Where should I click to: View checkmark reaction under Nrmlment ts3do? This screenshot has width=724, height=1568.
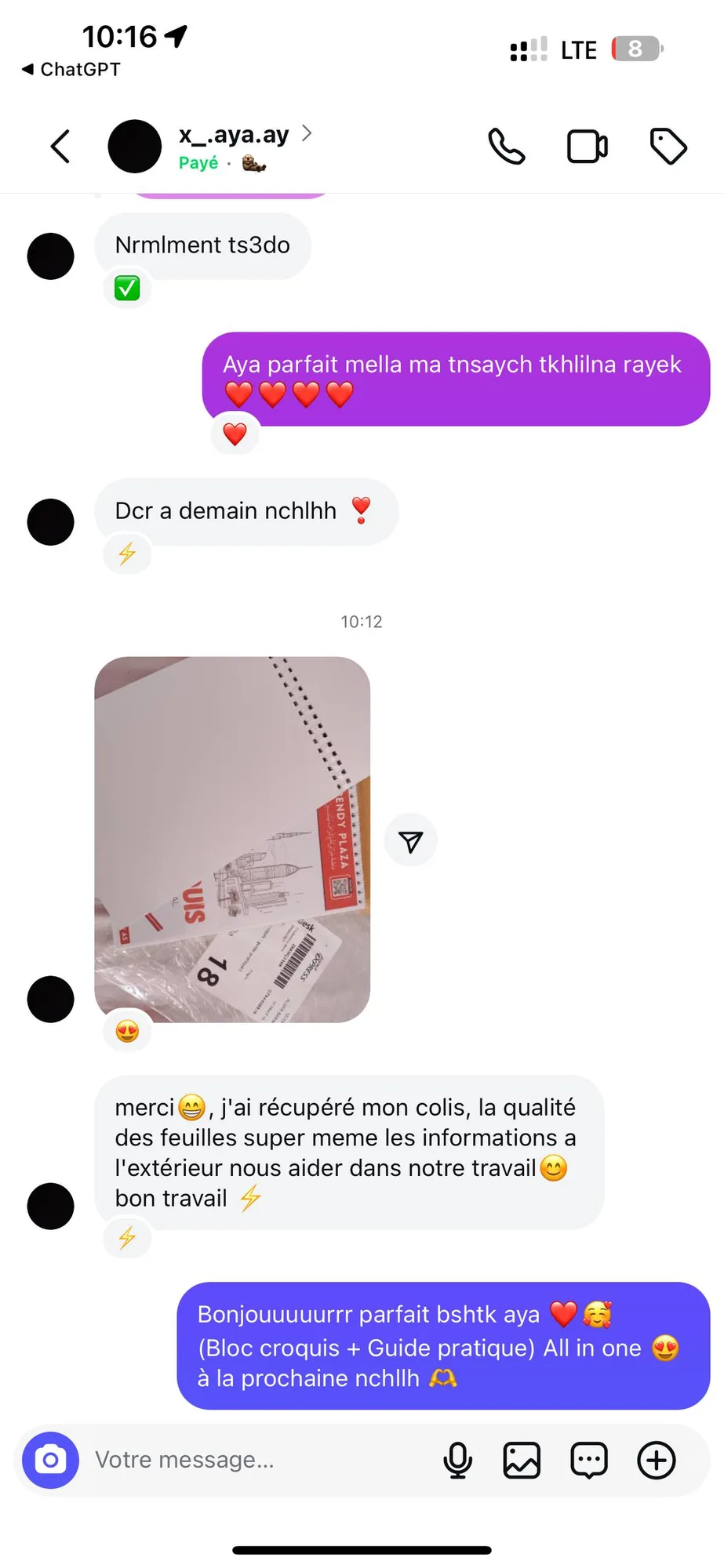click(x=127, y=289)
